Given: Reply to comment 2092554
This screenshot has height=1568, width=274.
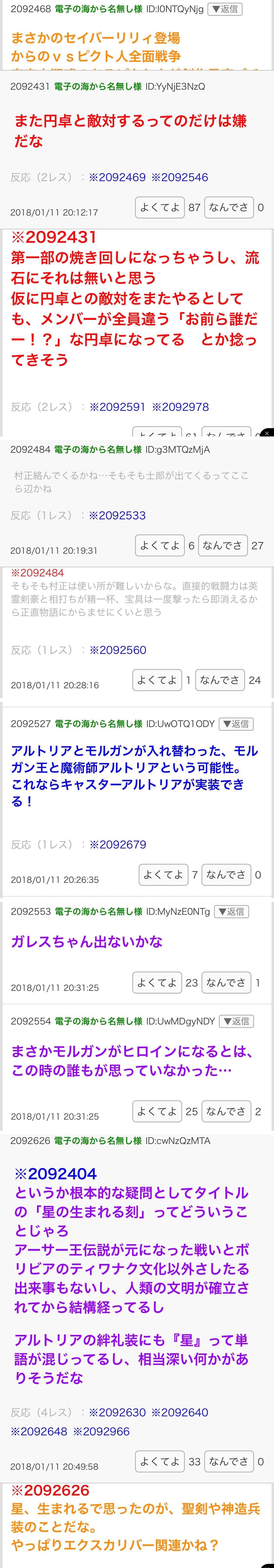Looking at the screenshot, I should 236,1021.
